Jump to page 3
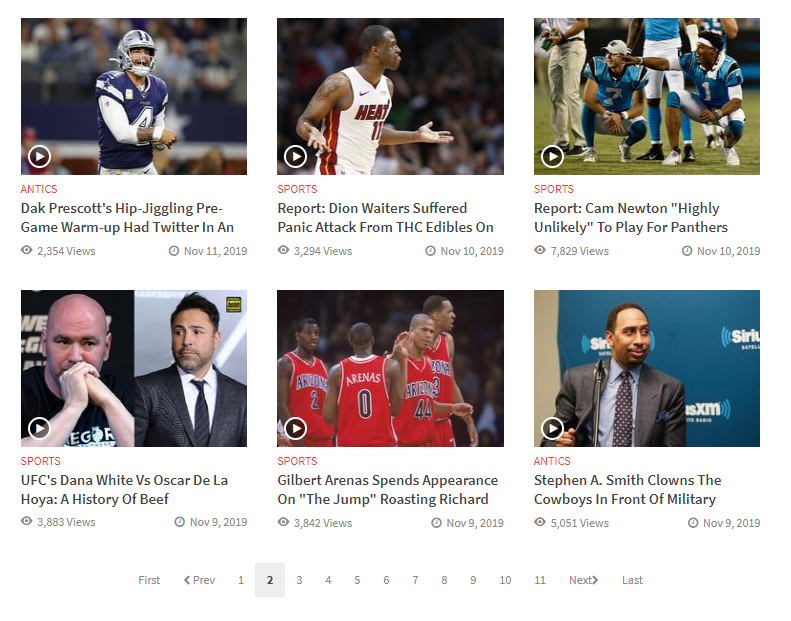This screenshot has width=791, height=621. click(x=299, y=580)
